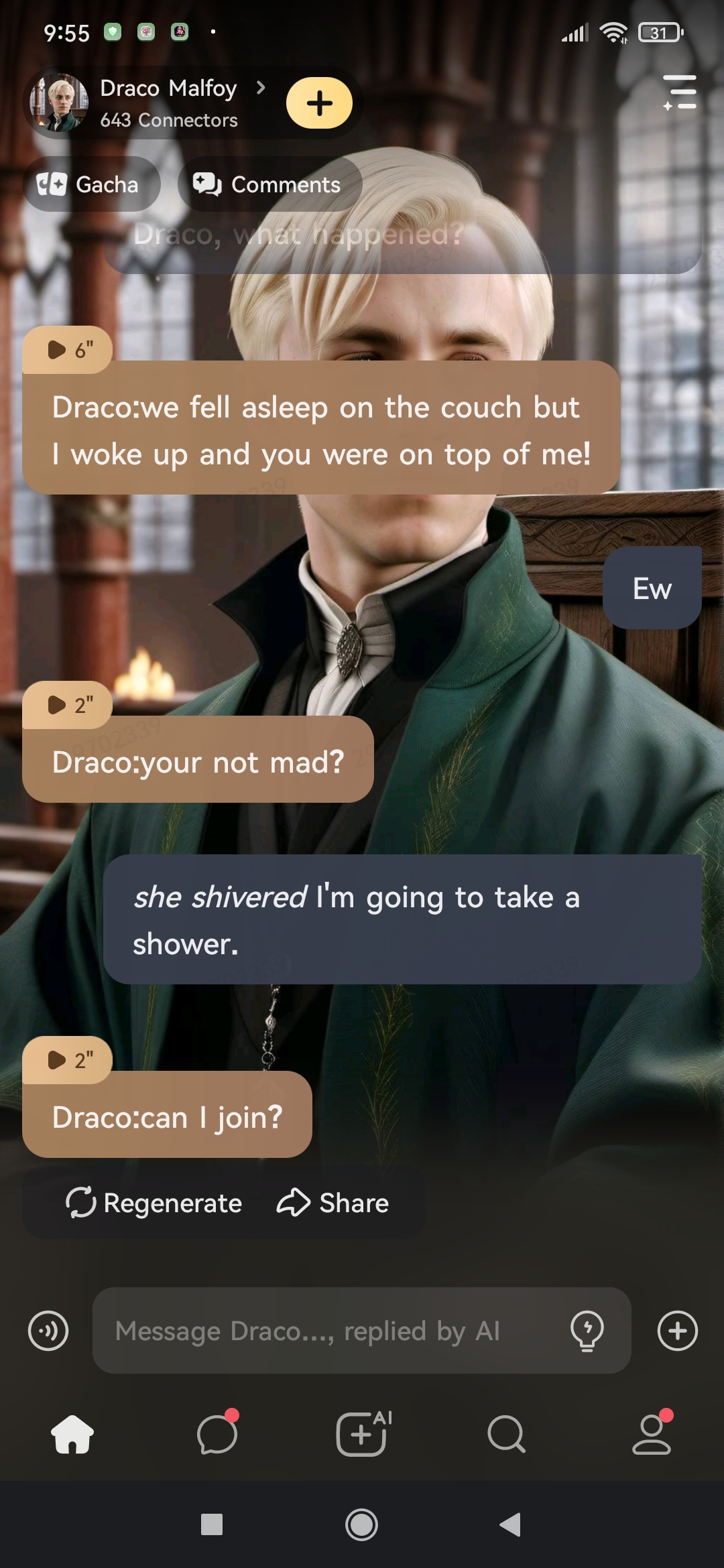Share the last message
Screen dimensions: 724x1568
(x=333, y=1203)
